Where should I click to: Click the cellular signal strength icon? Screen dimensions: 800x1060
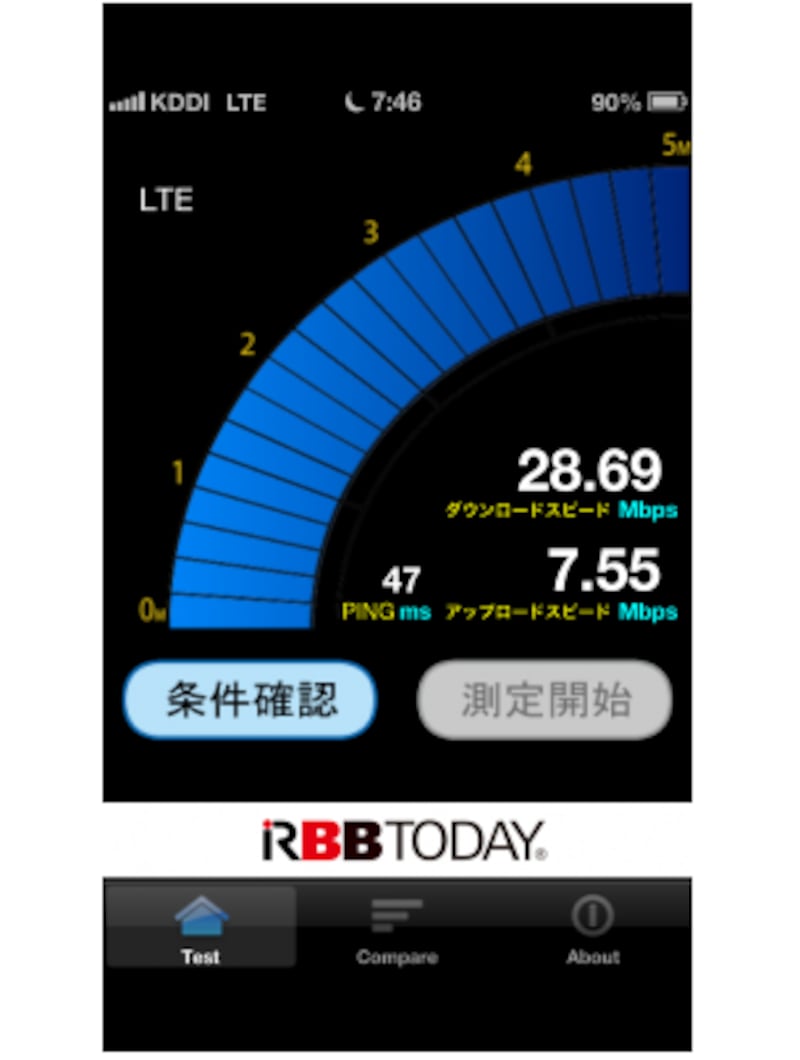[x=128, y=101]
